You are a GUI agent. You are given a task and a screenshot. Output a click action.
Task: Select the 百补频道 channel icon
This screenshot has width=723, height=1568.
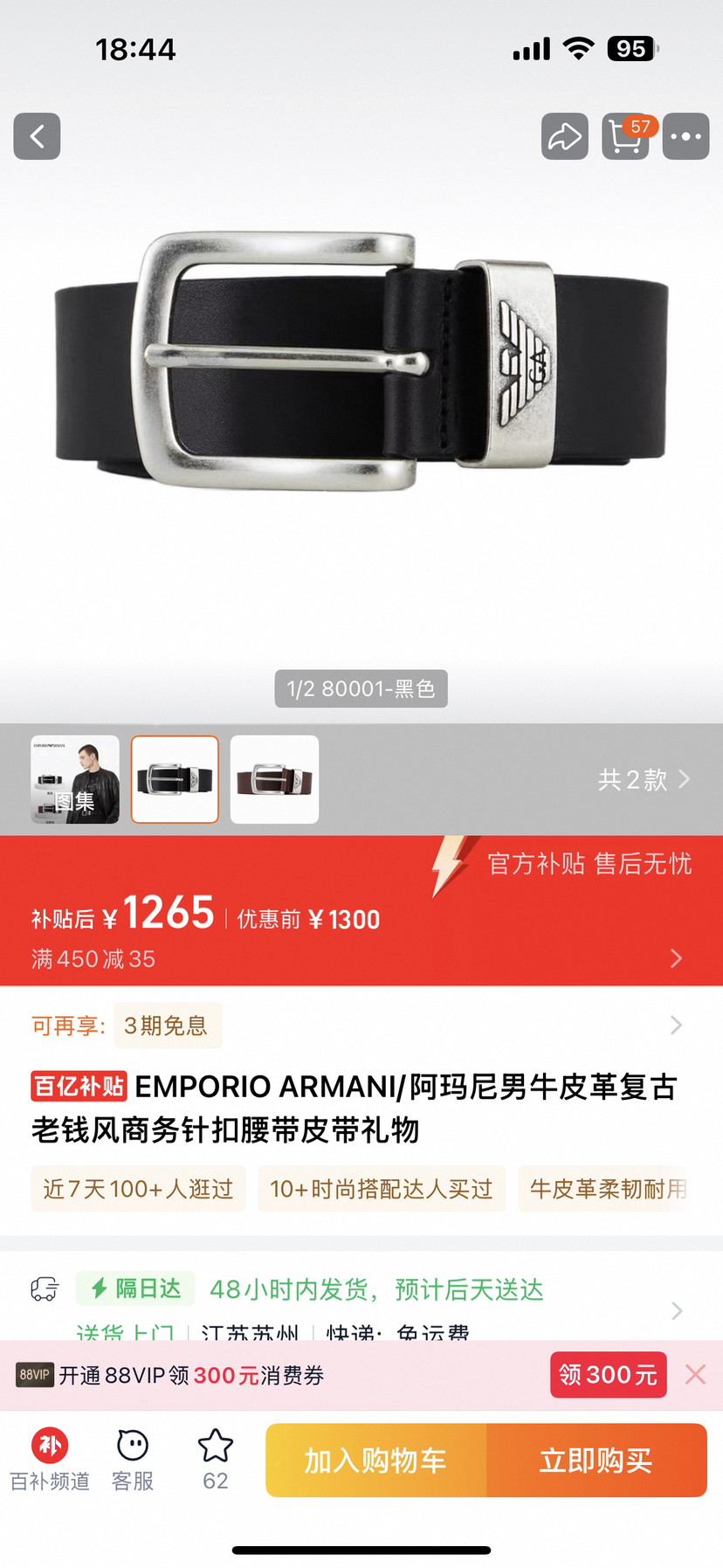(50, 1456)
